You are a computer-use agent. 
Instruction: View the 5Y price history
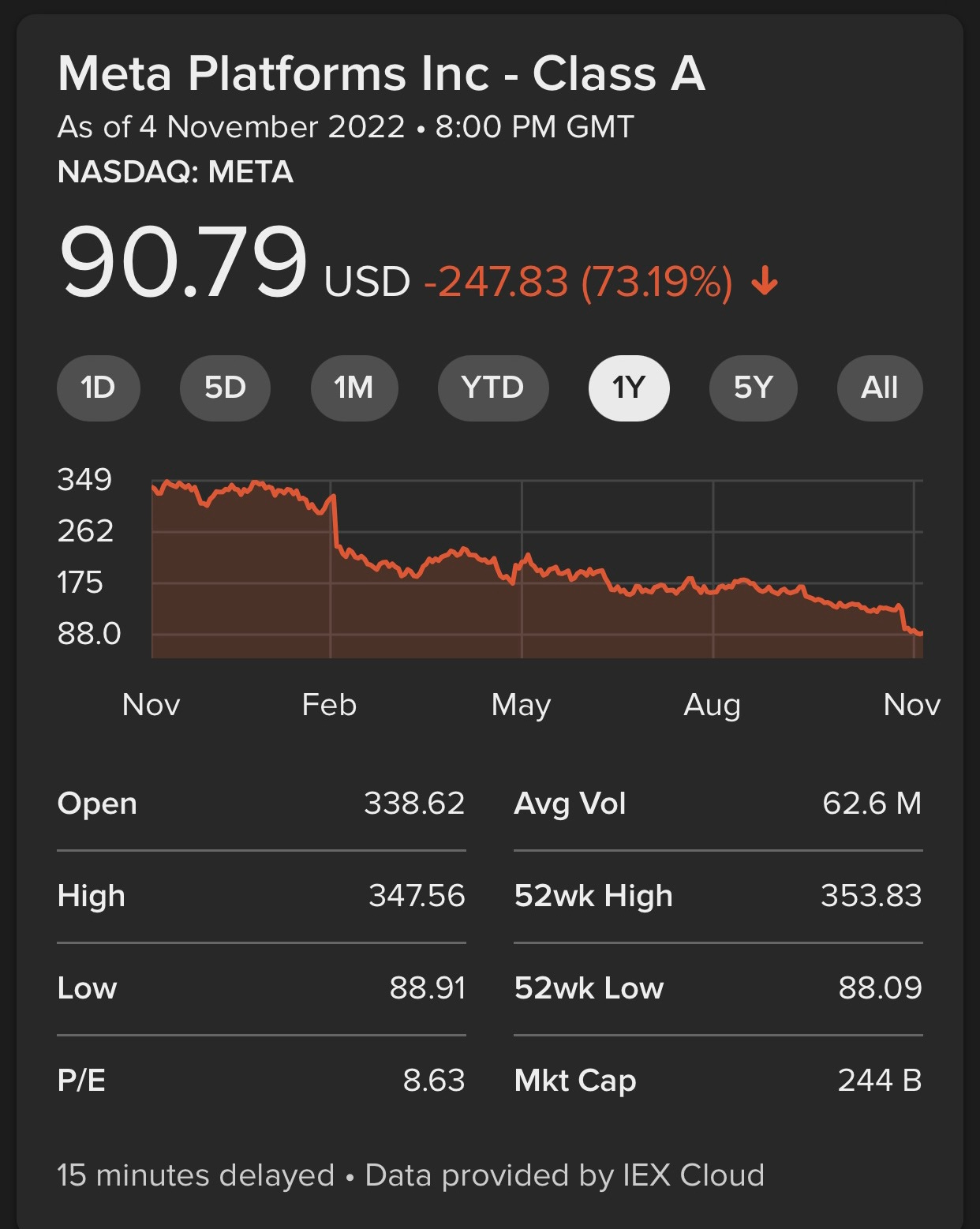(x=753, y=388)
